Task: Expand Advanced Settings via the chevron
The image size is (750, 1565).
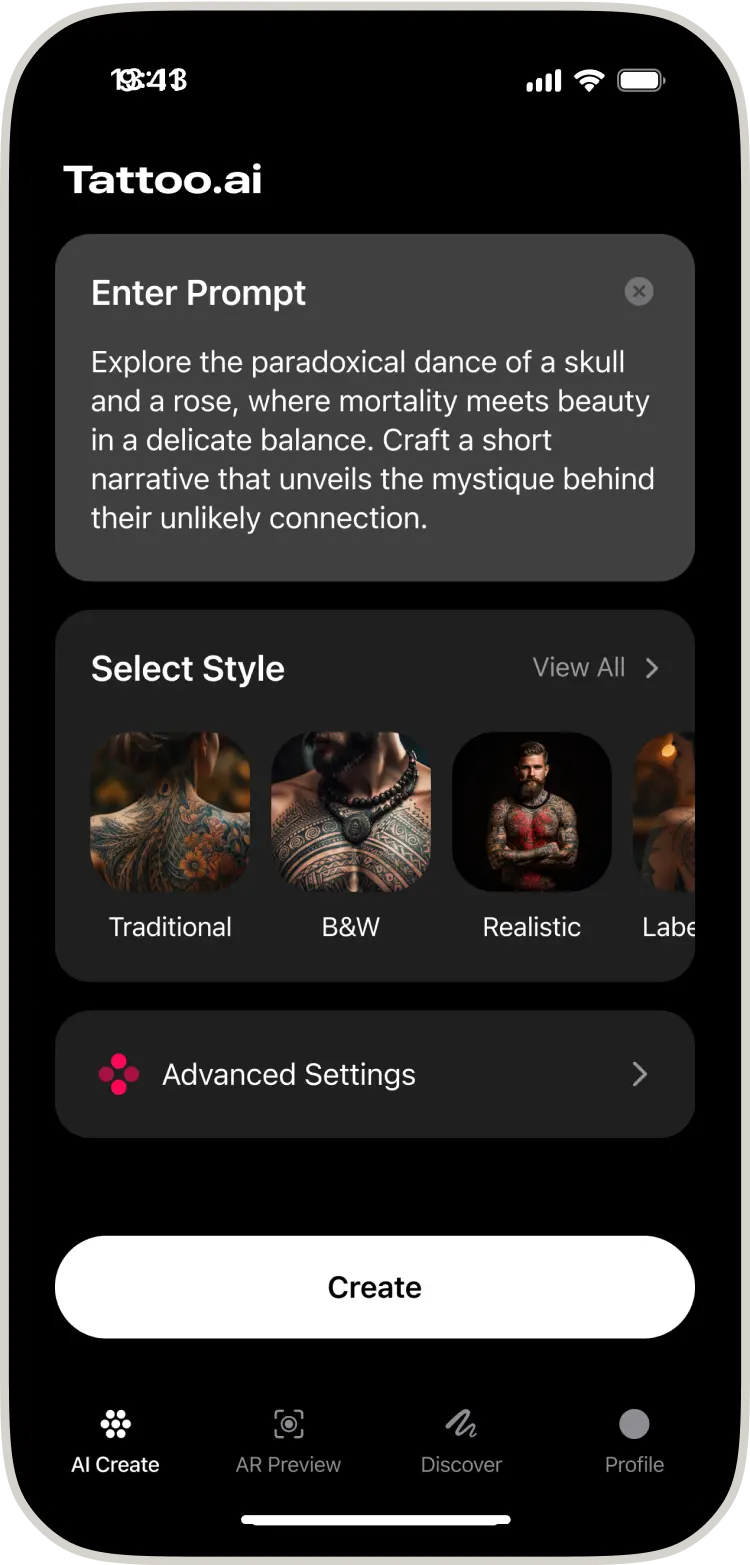Action: click(x=639, y=1074)
